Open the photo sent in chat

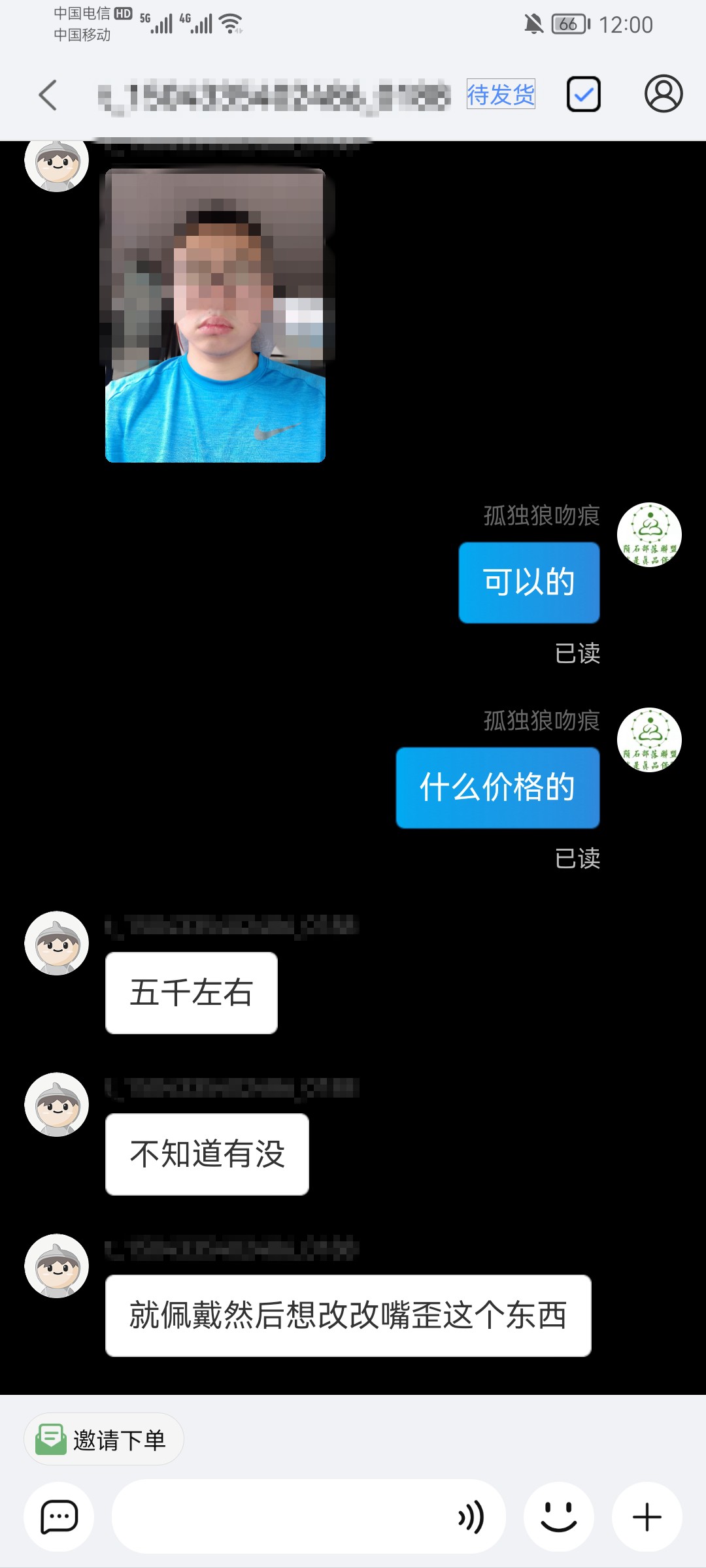(216, 316)
